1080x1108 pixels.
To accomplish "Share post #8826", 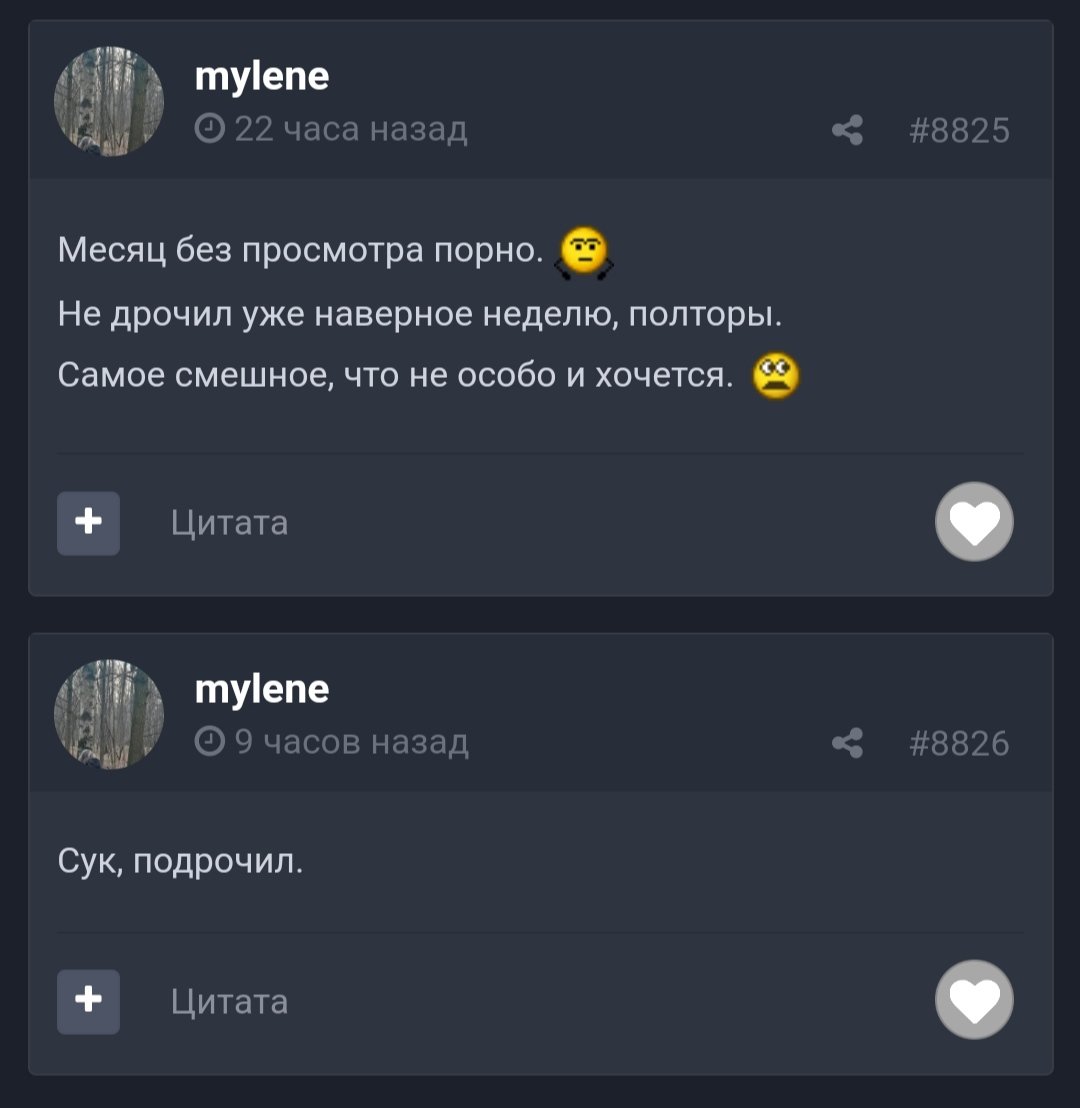I will coord(848,743).
